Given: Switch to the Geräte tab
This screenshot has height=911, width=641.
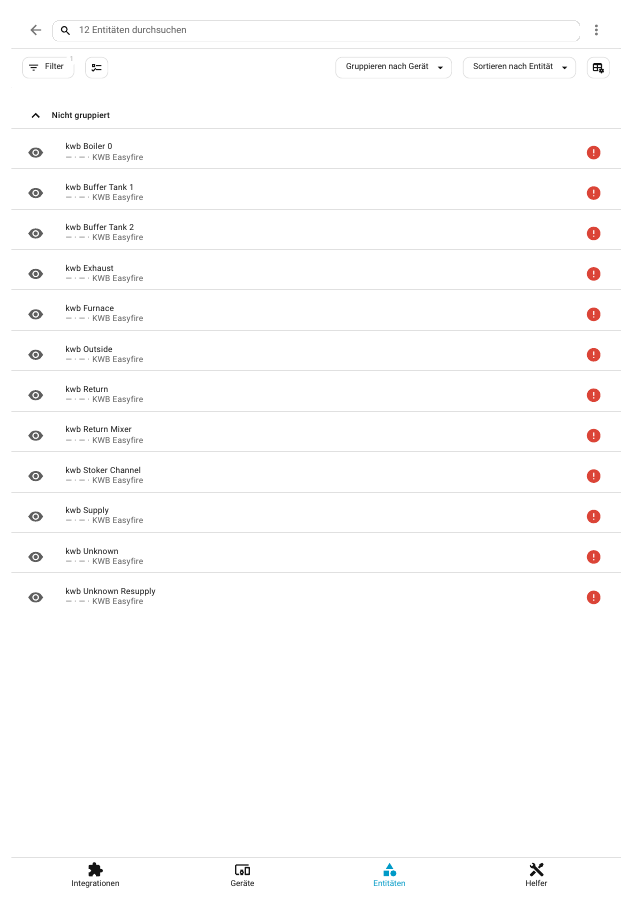Looking at the screenshot, I should click(242, 875).
